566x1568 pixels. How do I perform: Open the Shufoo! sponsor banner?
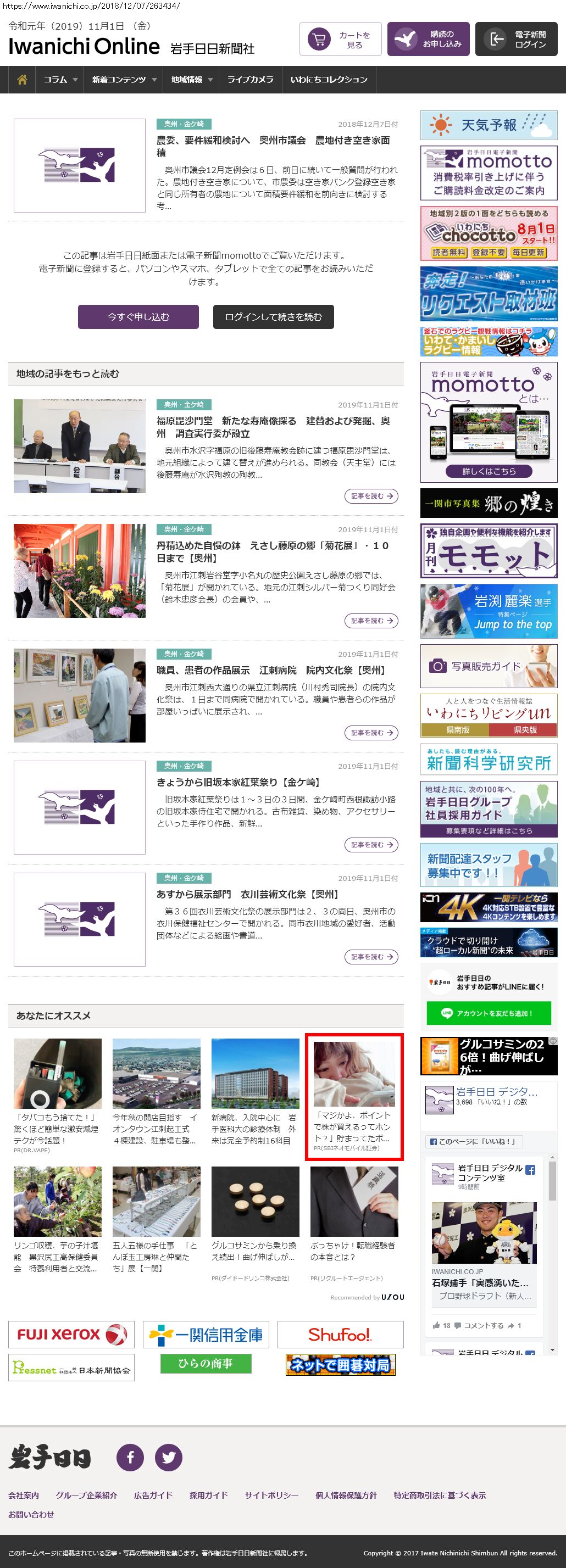(x=340, y=1334)
